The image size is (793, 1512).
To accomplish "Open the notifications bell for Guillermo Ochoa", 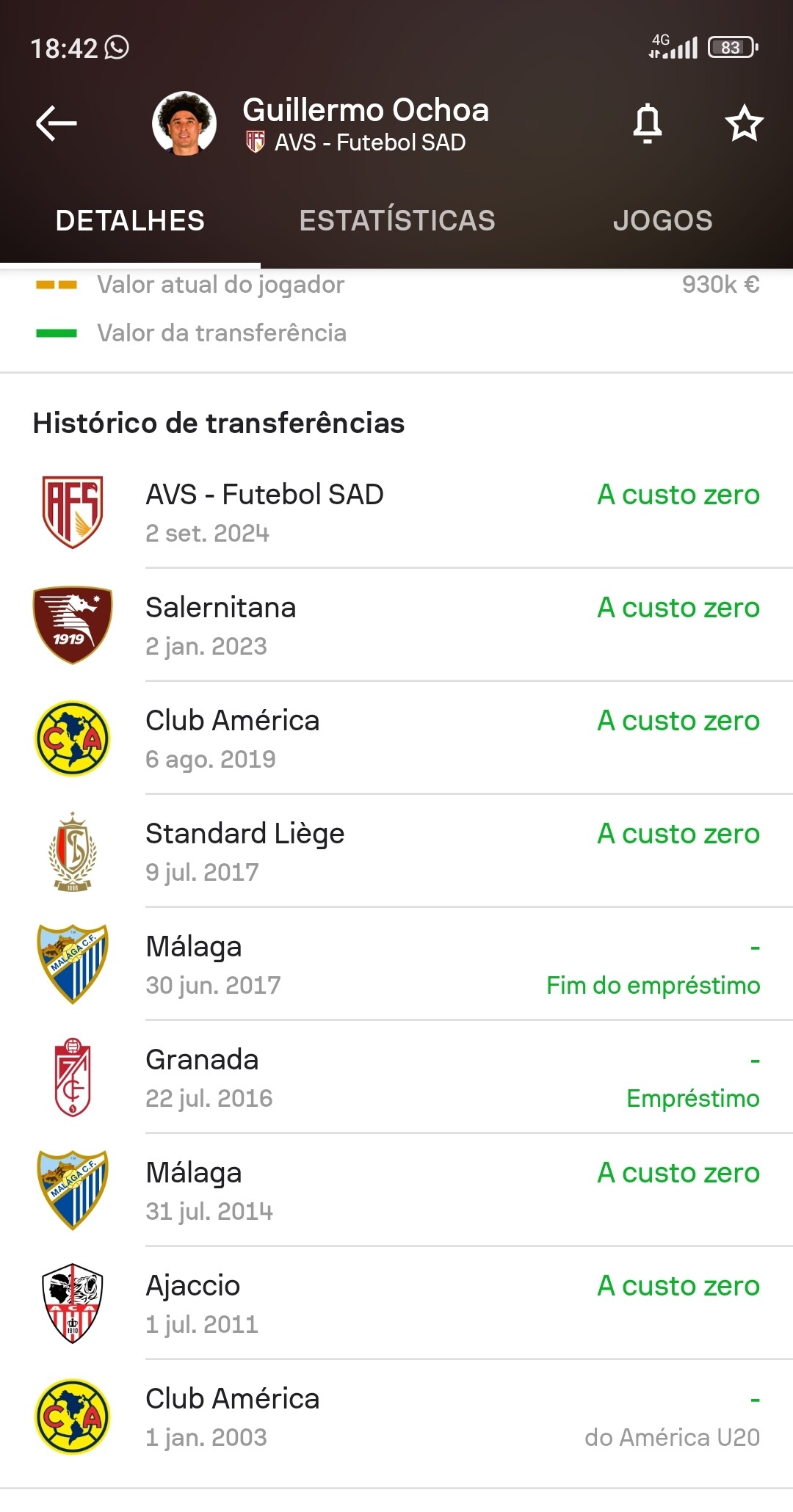I will pos(648,123).
